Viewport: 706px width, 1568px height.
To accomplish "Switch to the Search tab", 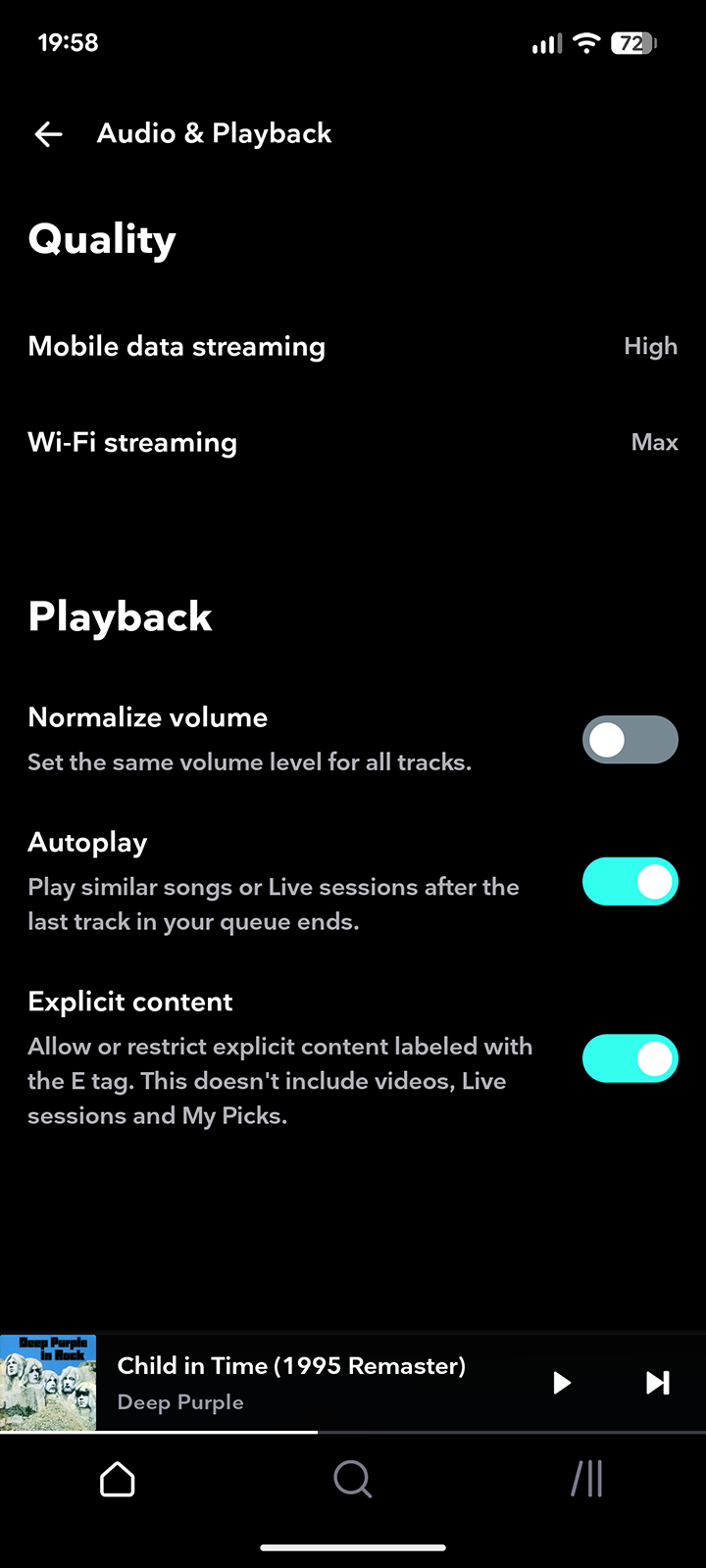I will click(x=353, y=1479).
